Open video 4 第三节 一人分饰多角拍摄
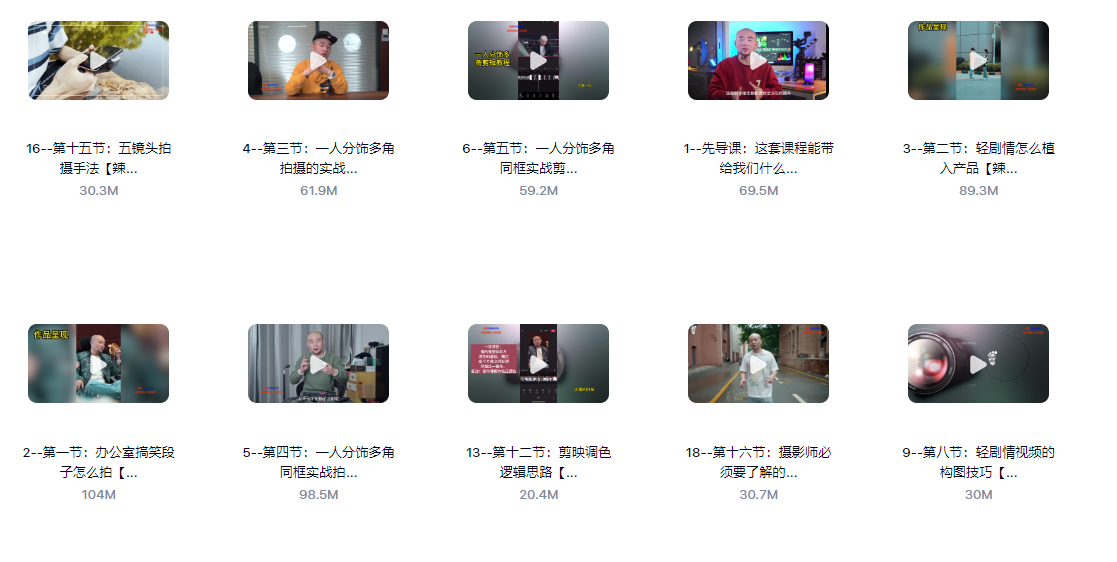This screenshot has height=562, width=1117. (318, 61)
